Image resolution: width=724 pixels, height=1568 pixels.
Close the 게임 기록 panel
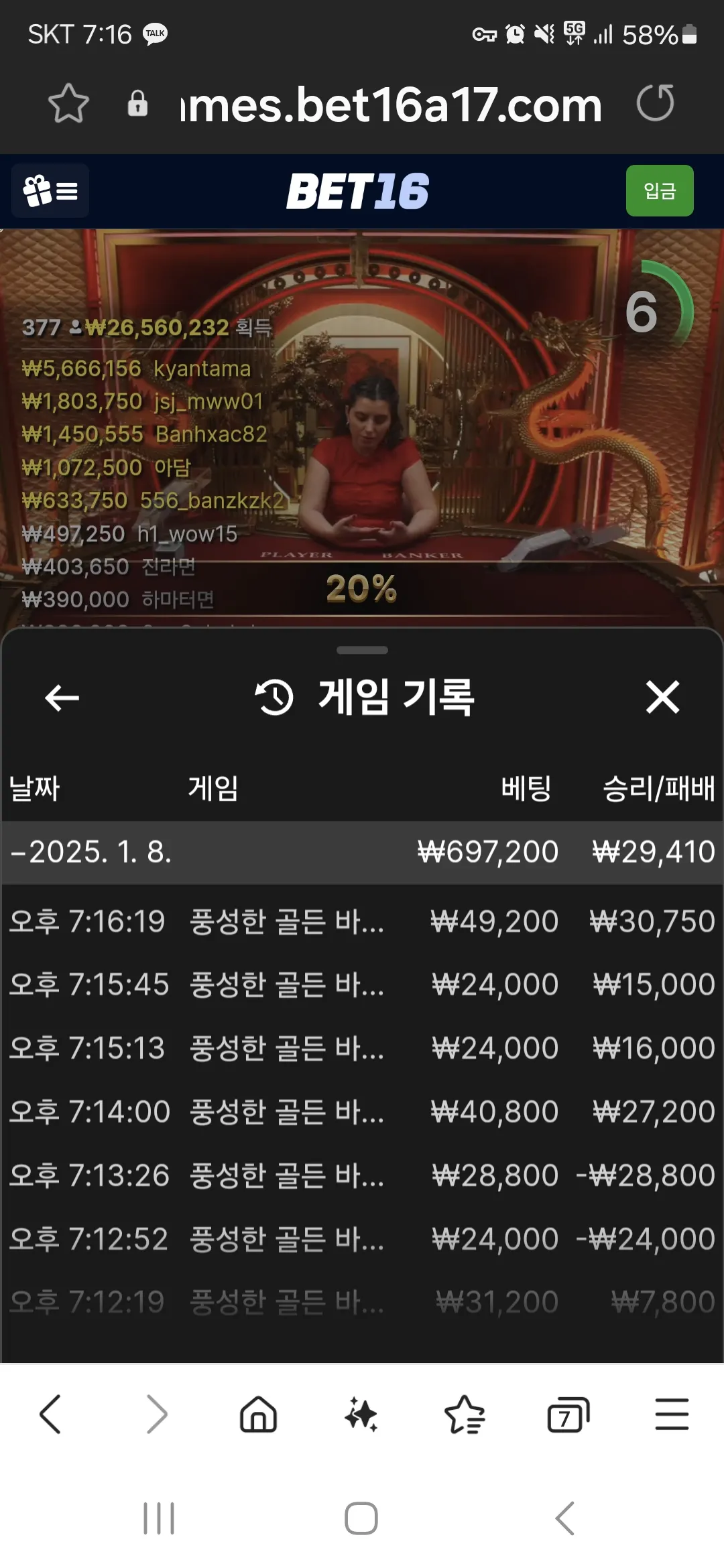point(662,697)
